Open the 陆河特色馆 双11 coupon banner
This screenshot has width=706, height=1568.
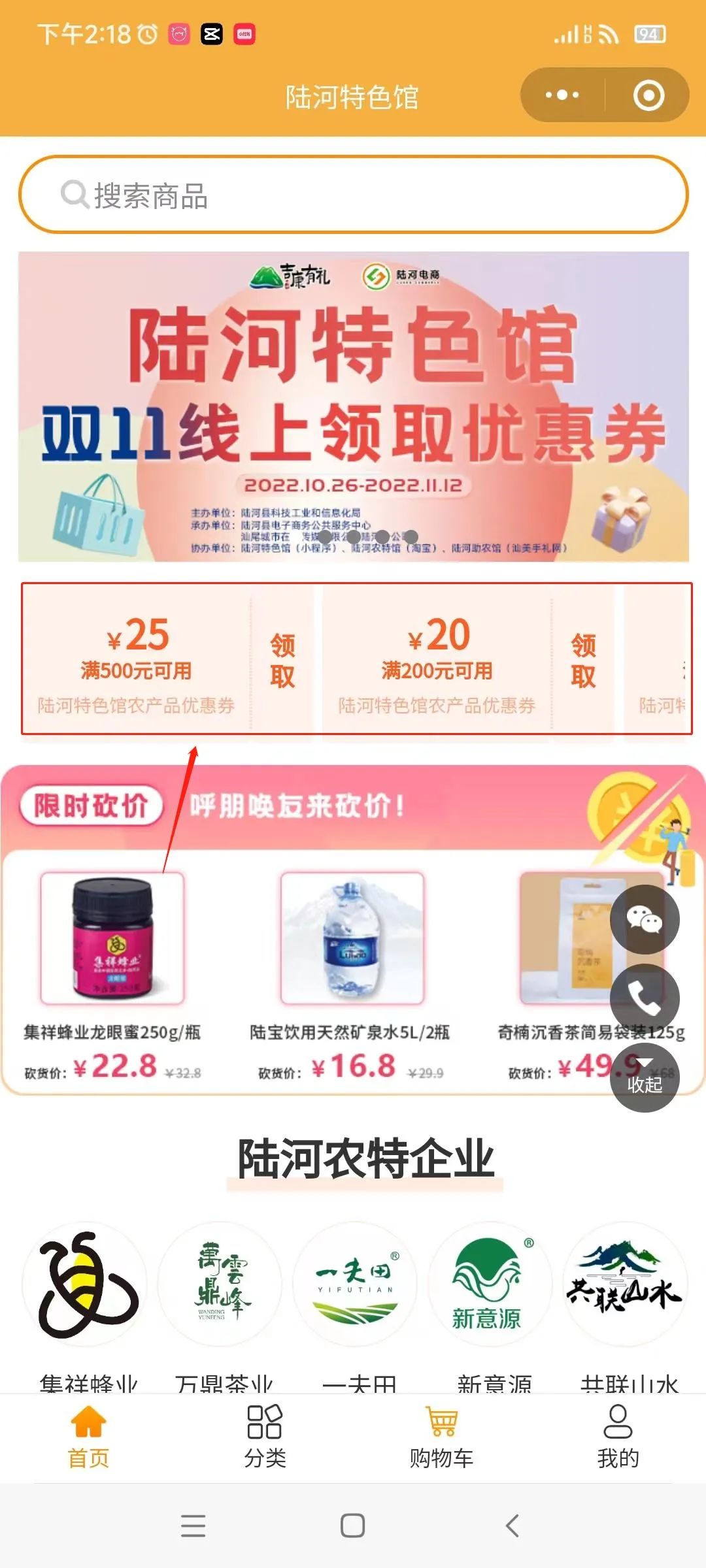coord(353,406)
